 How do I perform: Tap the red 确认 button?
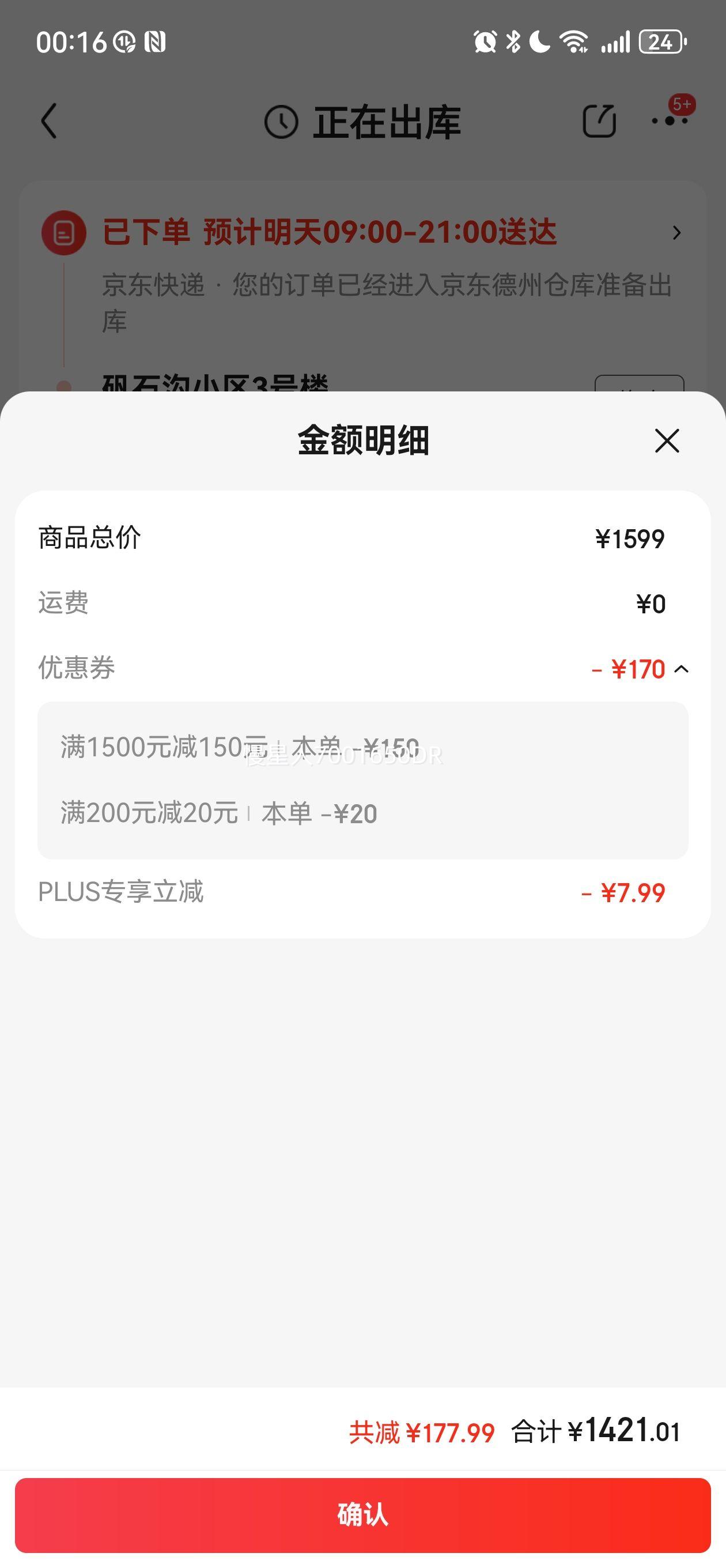tap(362, 1514)
